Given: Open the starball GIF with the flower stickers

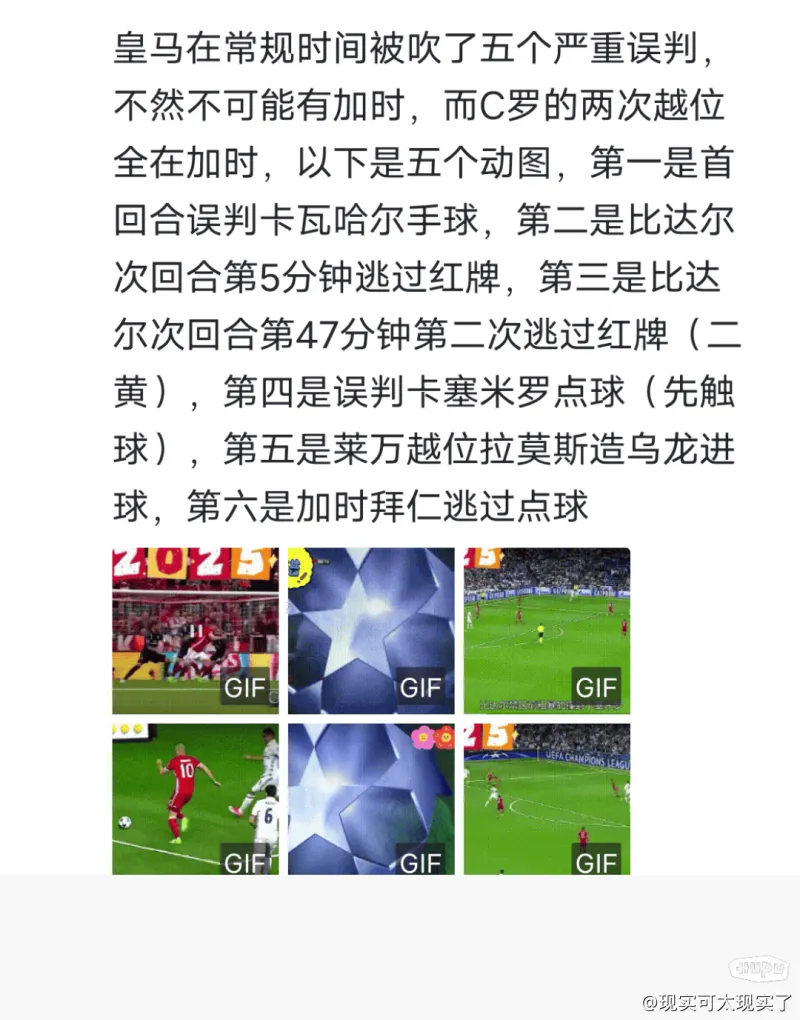Looking at the screenshot, I should point(371,798).
